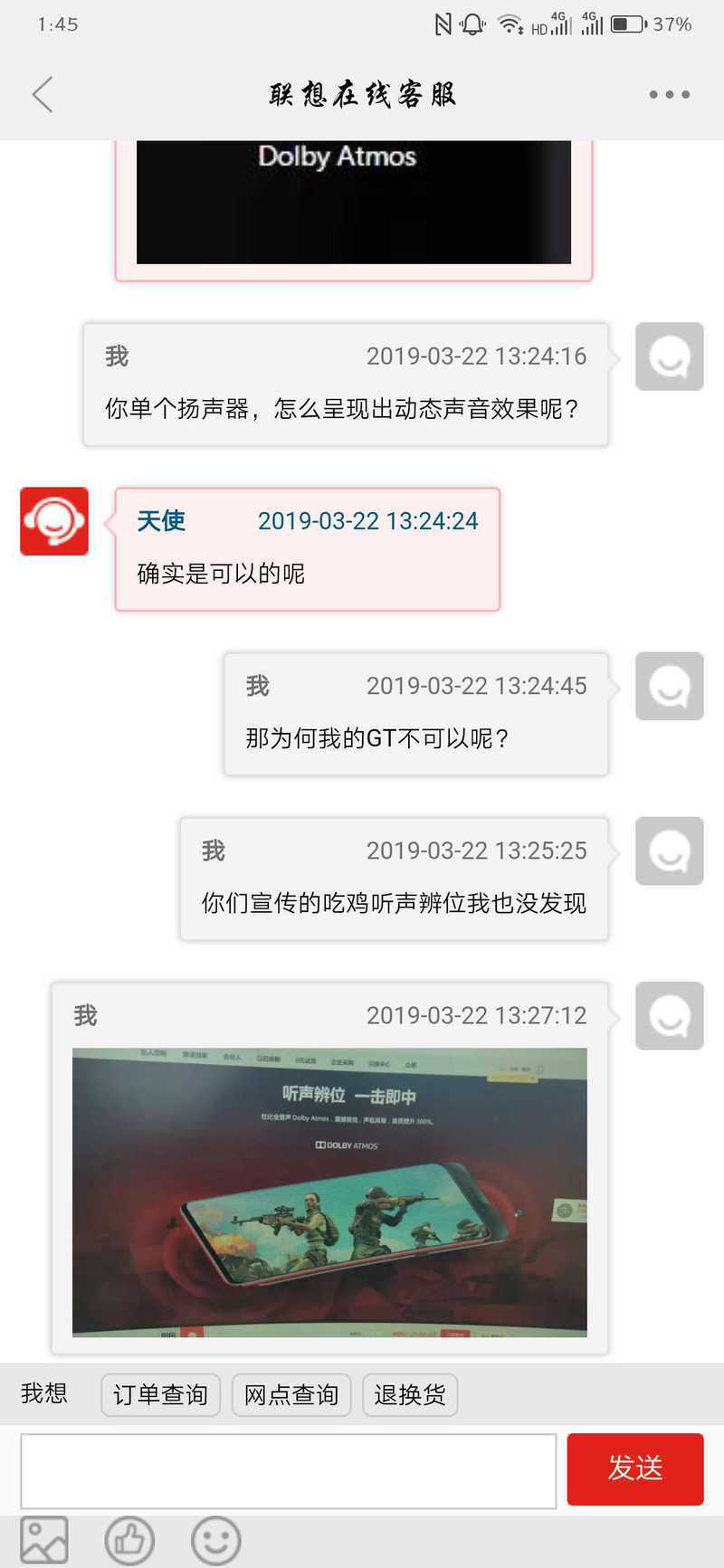Viewport: 724px width, 1568px height.
Task: Open the three-dot overflow menu
Action: (x=669, y=94)
